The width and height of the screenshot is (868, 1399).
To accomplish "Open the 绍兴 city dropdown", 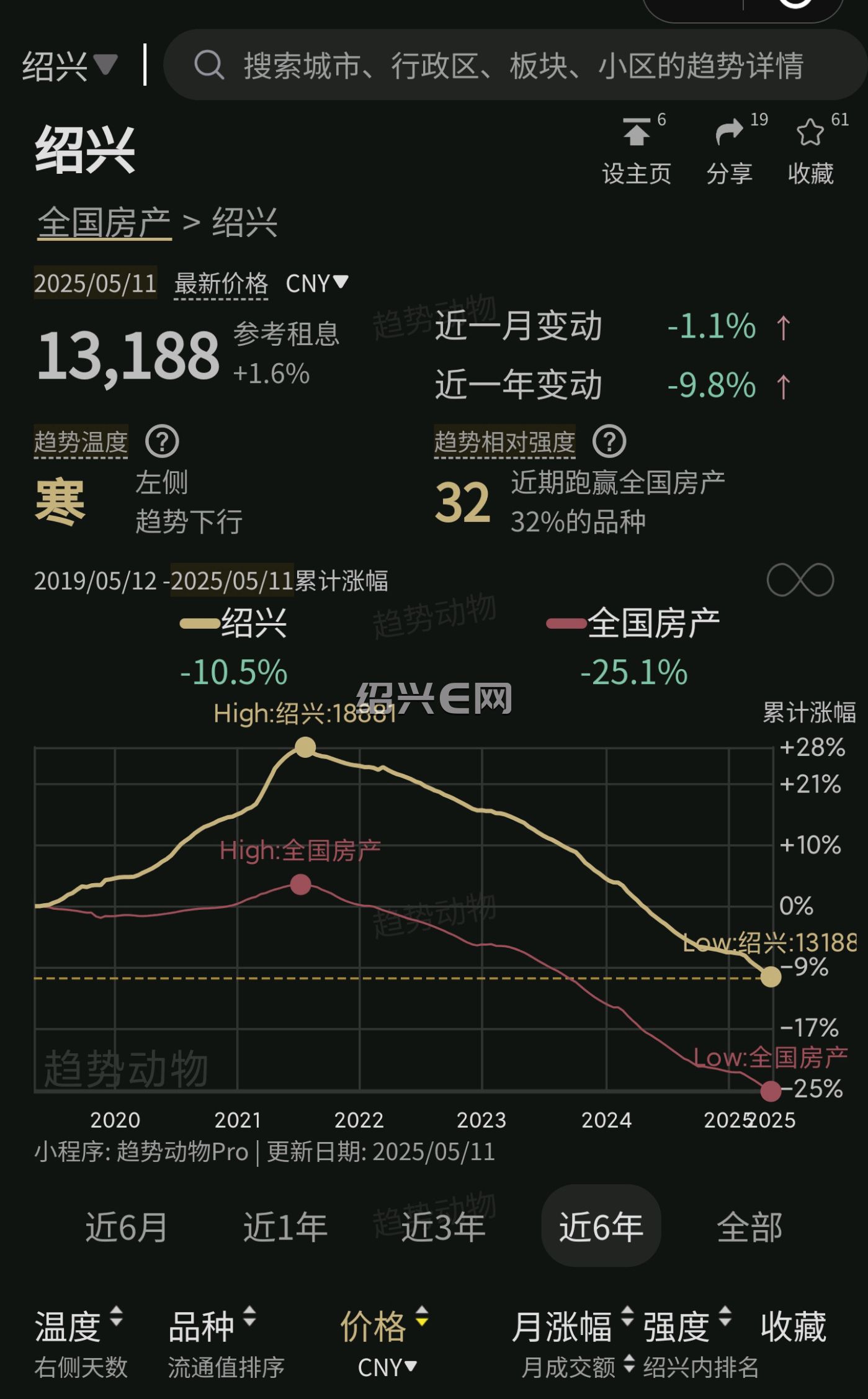I will click(x=69, y=65).
